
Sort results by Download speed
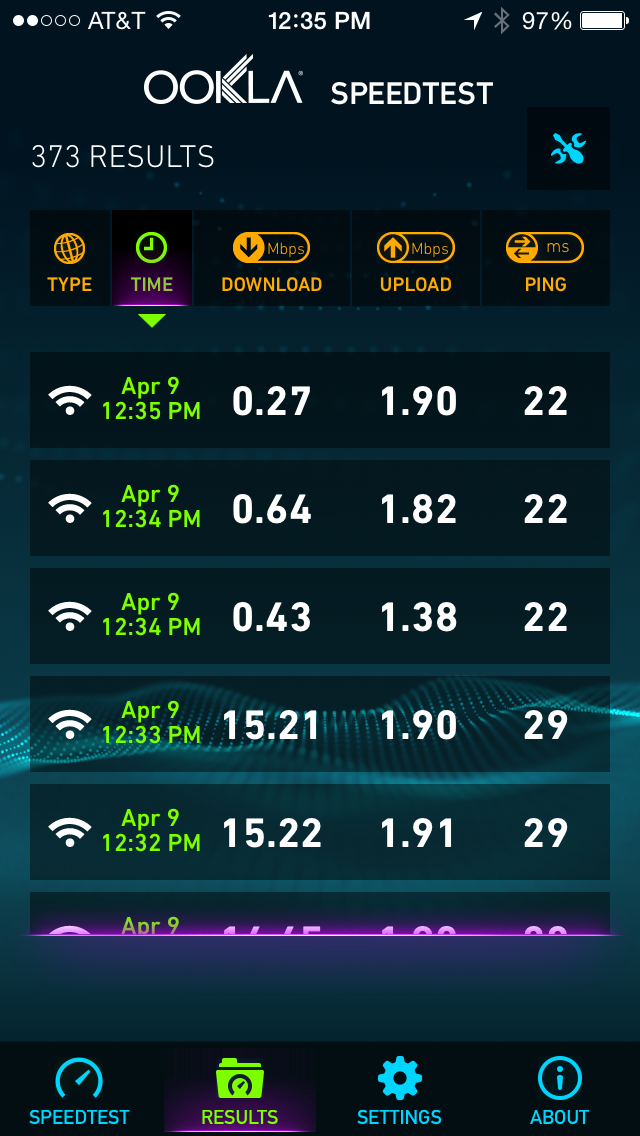(x=272, y=258)
